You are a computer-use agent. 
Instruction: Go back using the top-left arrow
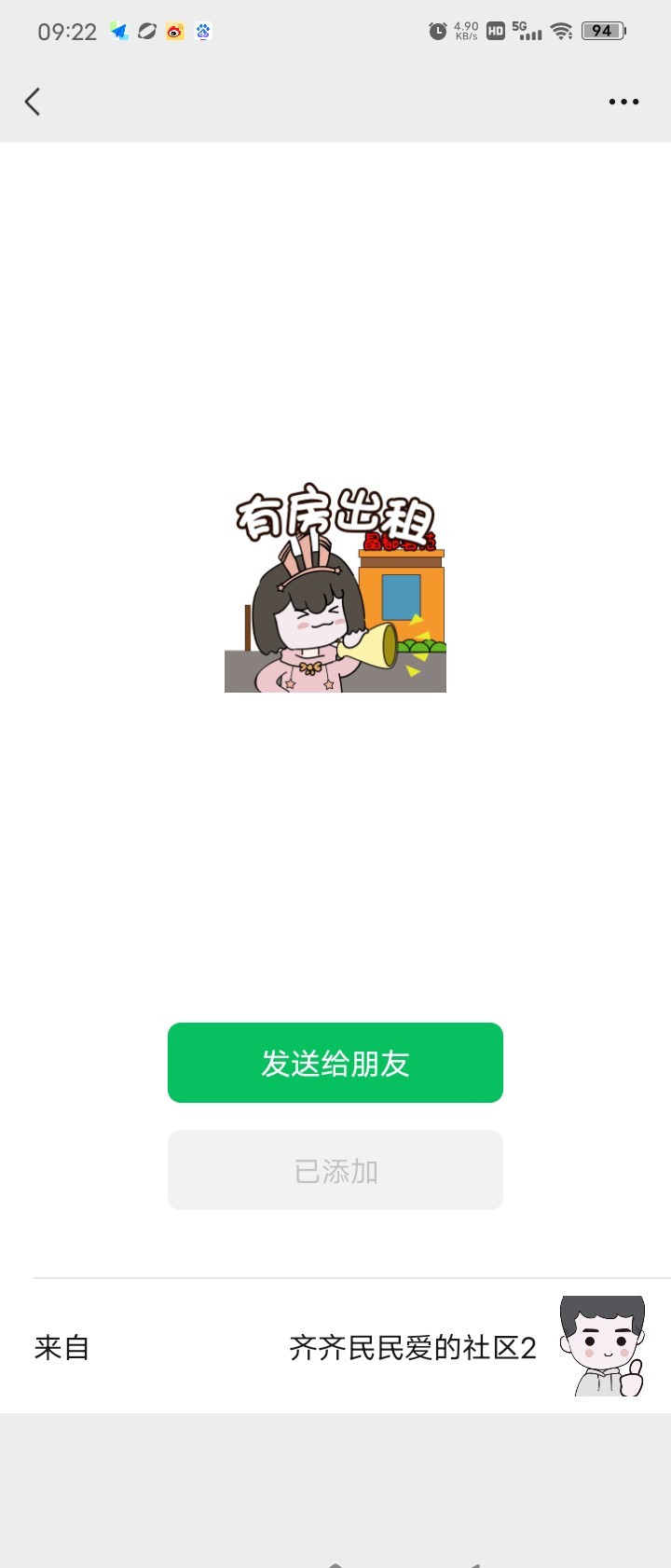click(33, 102)
